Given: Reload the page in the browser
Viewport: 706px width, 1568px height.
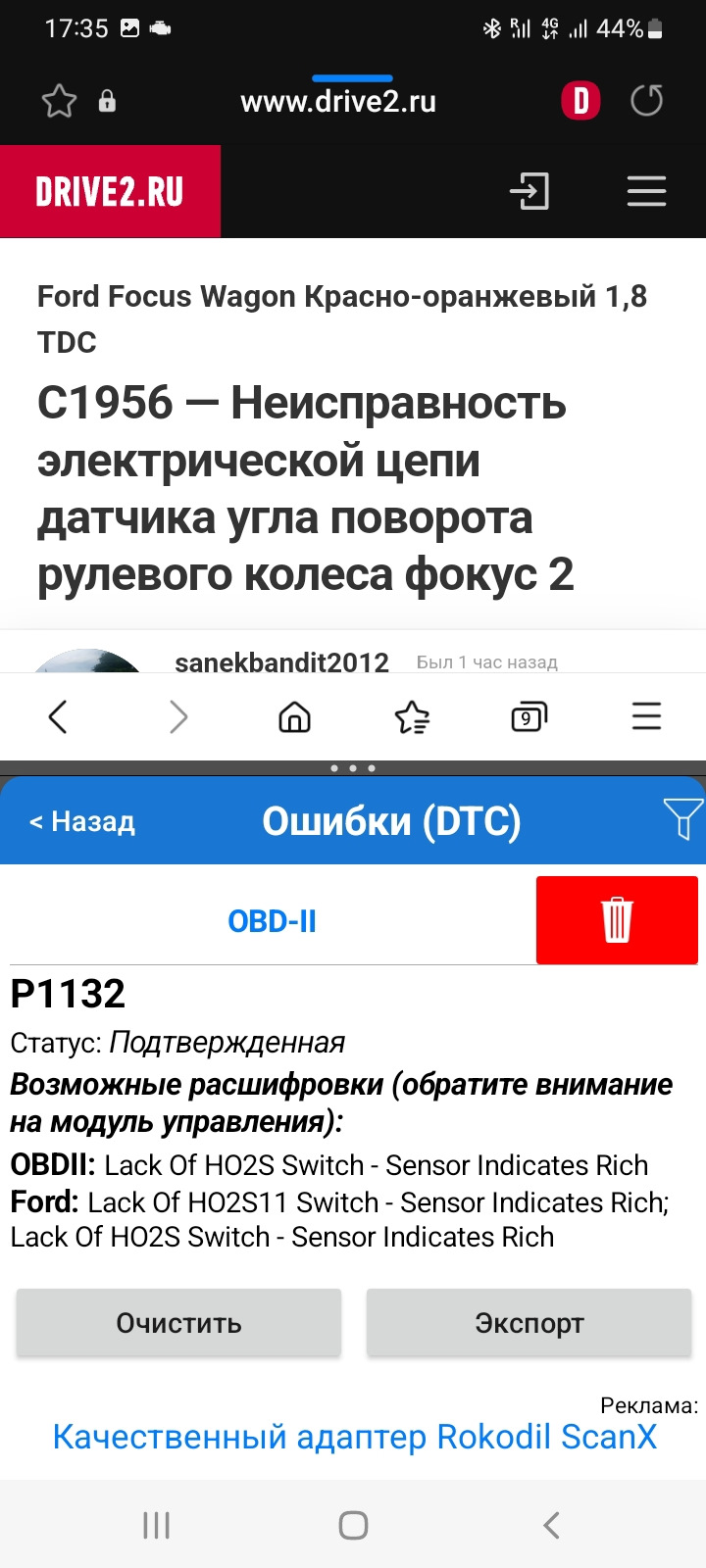Looking at the screenshot, I should pos(646,101).
